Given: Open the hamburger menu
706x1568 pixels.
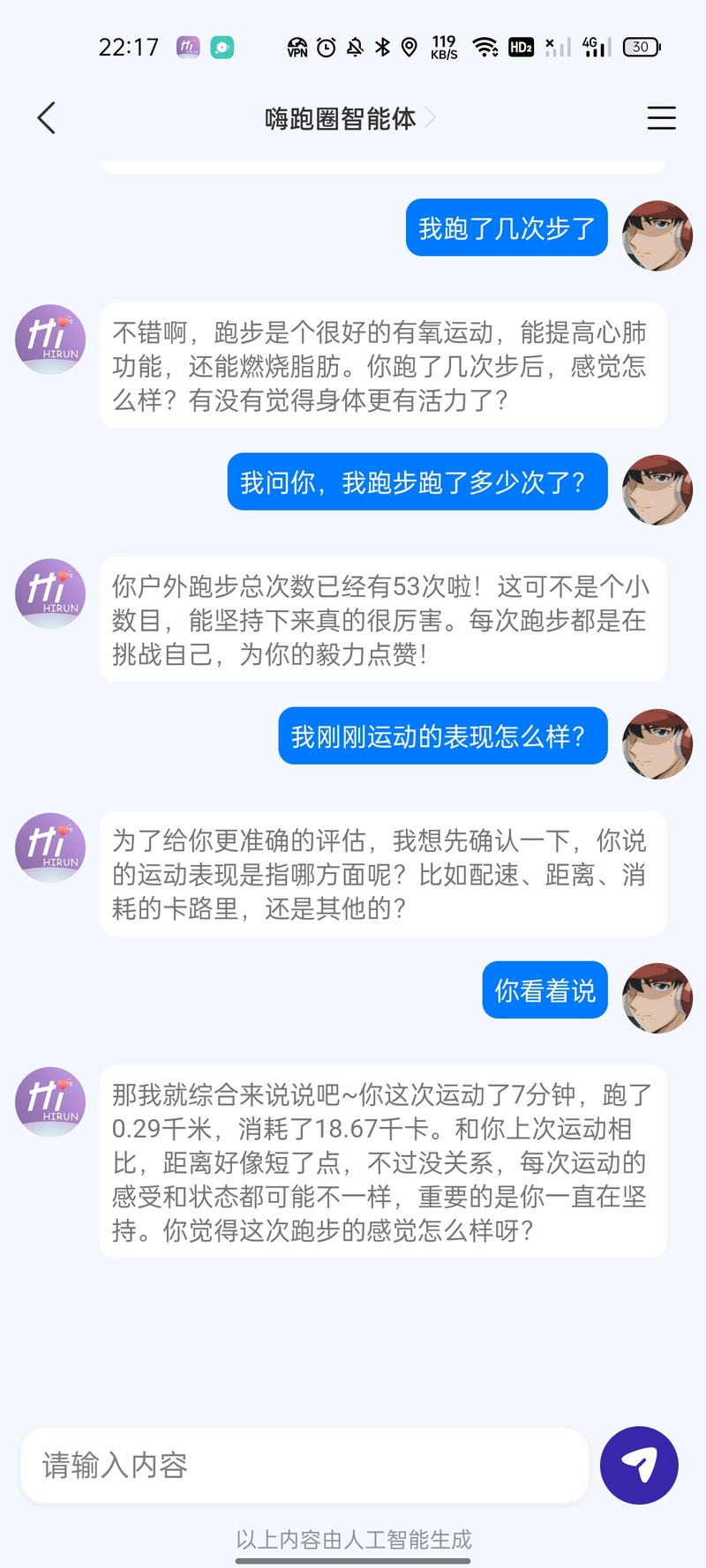Looking at the screenshot, I should [661, 118].
